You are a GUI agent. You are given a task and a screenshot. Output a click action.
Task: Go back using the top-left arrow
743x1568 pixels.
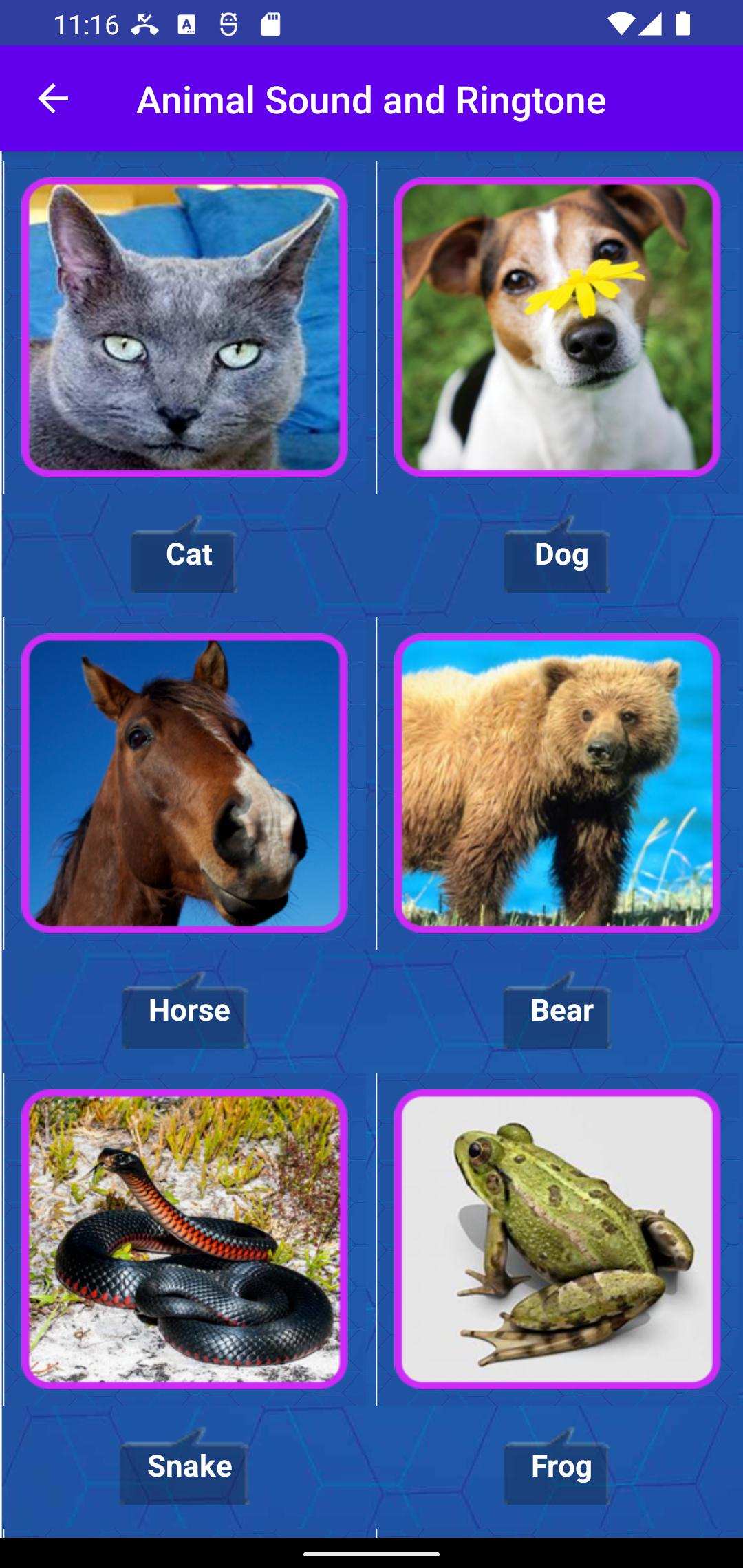(53, 99)
